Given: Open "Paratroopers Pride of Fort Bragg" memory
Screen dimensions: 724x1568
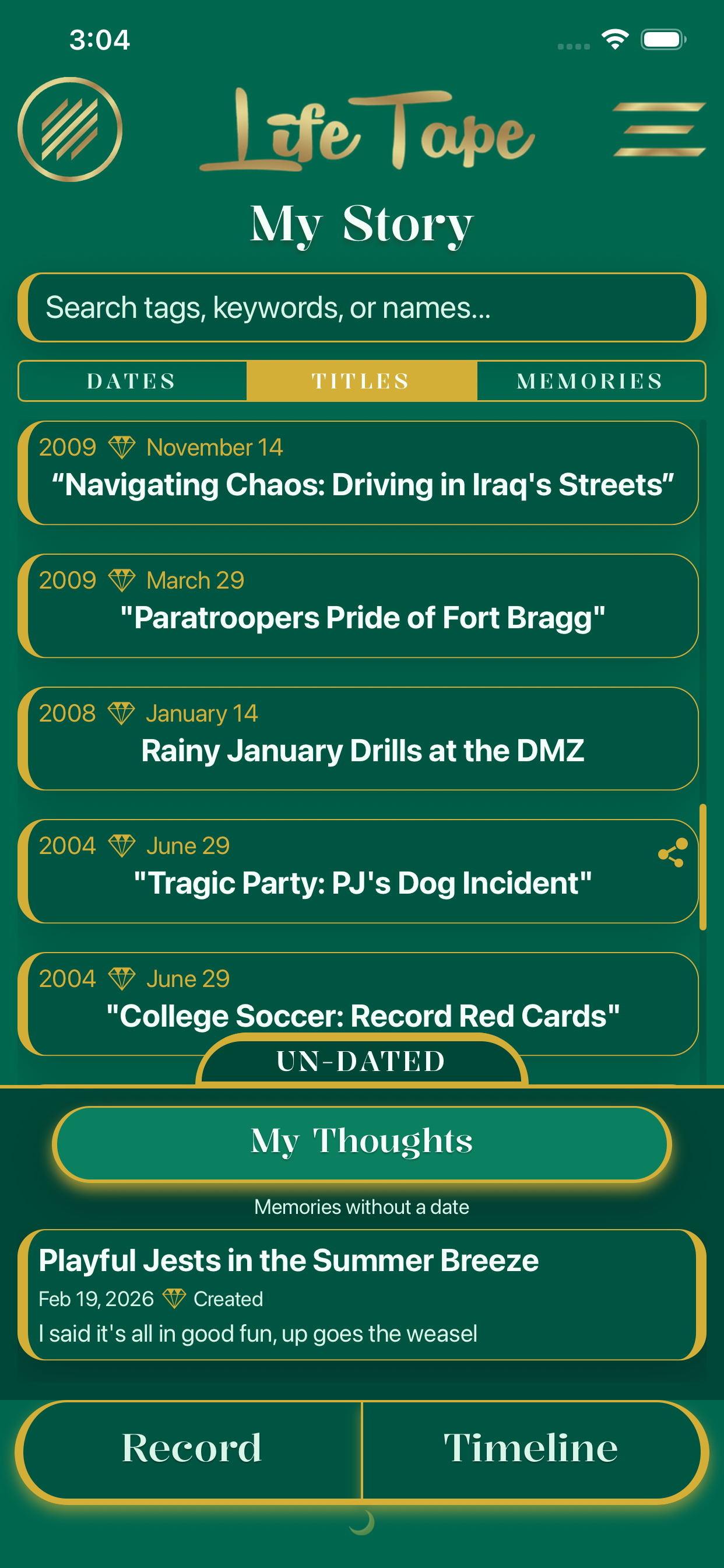Looking at the screenshot, I should (x=361, y=606).
